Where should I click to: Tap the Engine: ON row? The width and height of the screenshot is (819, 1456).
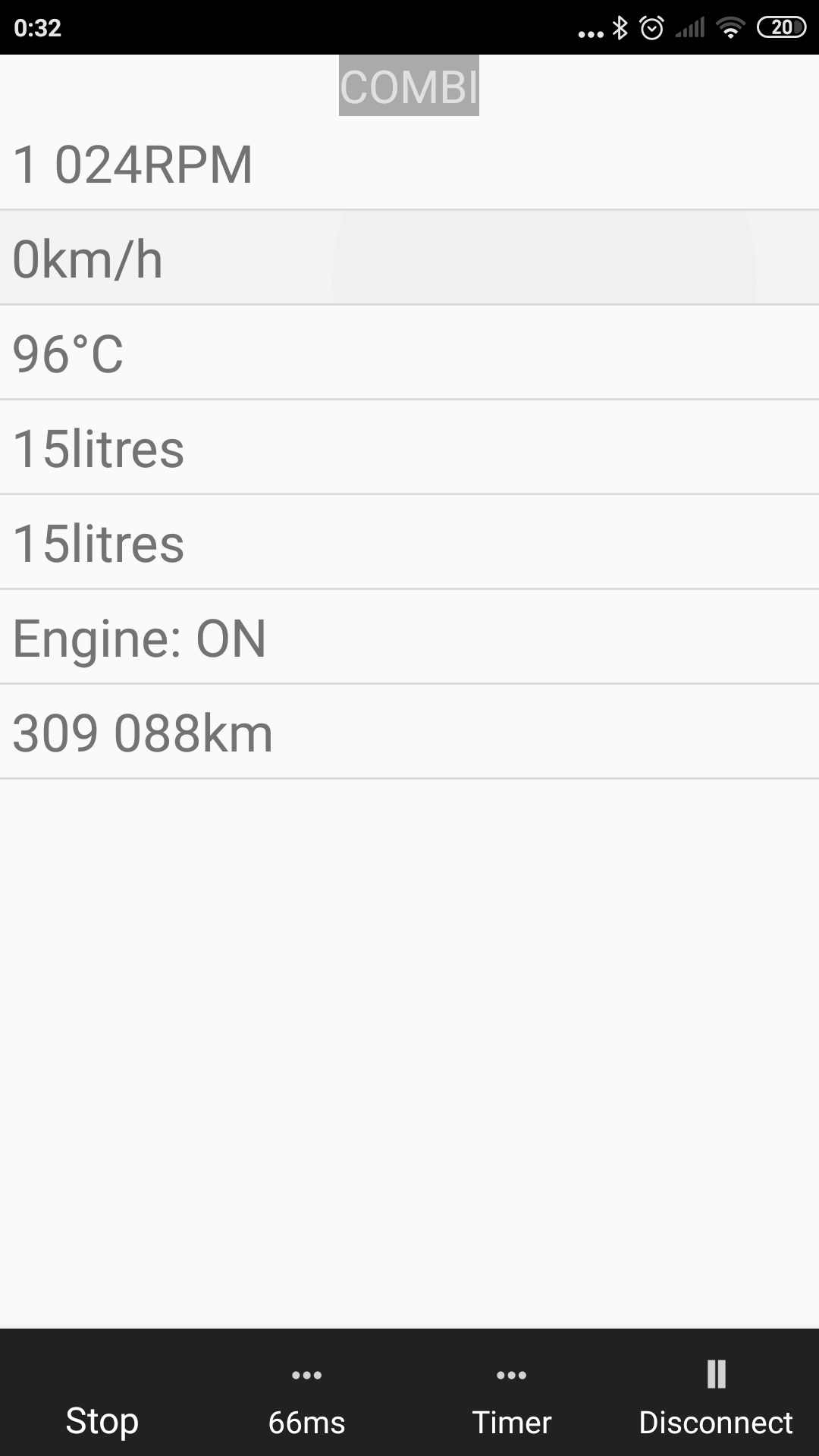(409, 637)
